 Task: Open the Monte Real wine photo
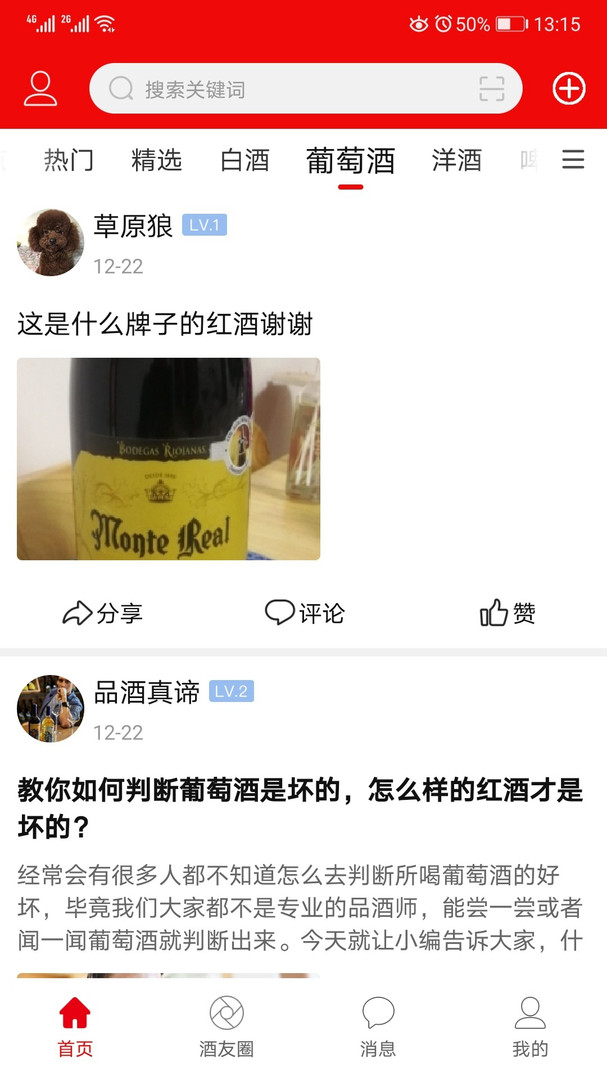168,459
